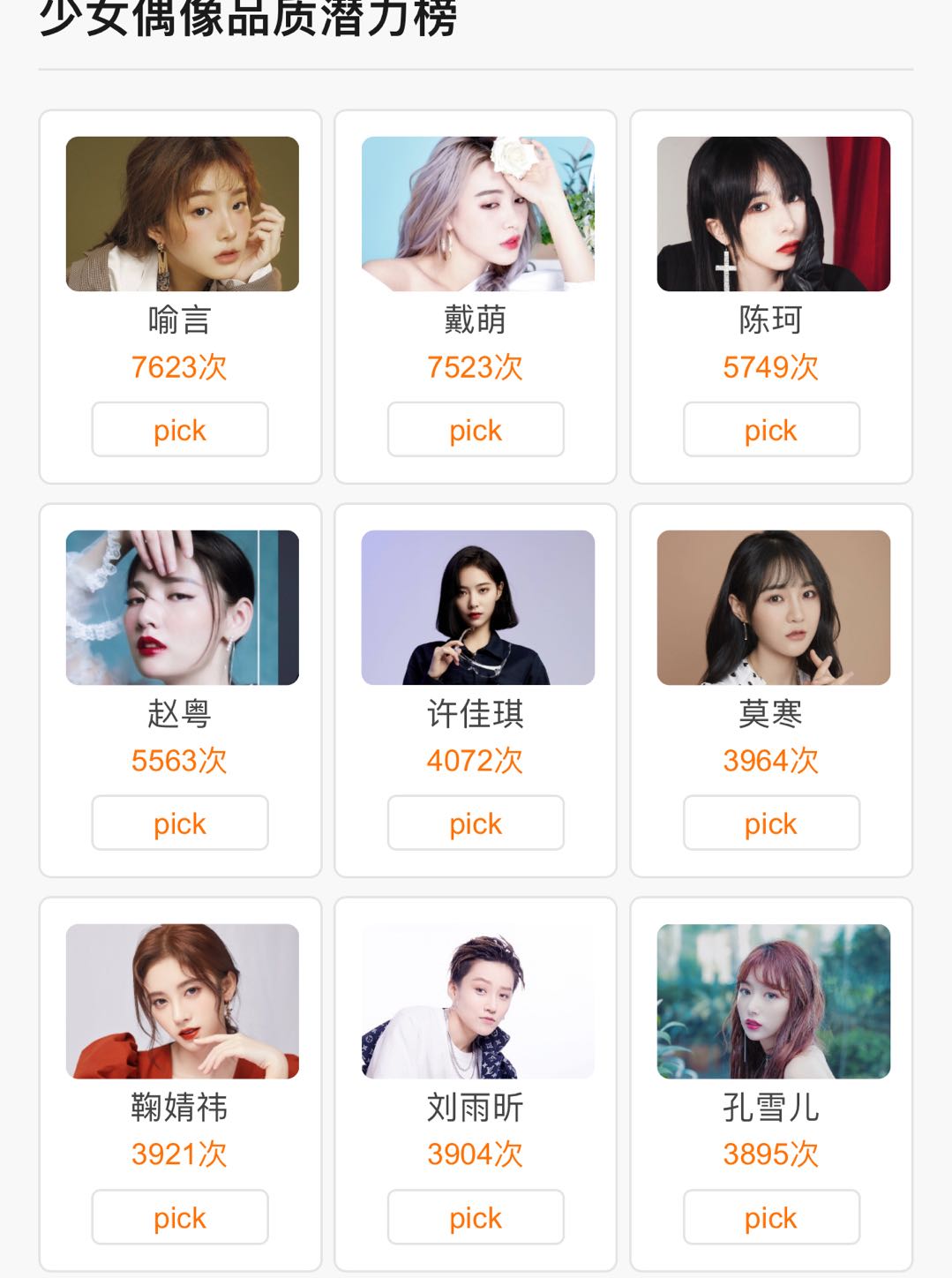Image resolution: width=952 pixels, height=1278 pixels.
Task: View 陈珂's portrait card
Action: [774, 214]
